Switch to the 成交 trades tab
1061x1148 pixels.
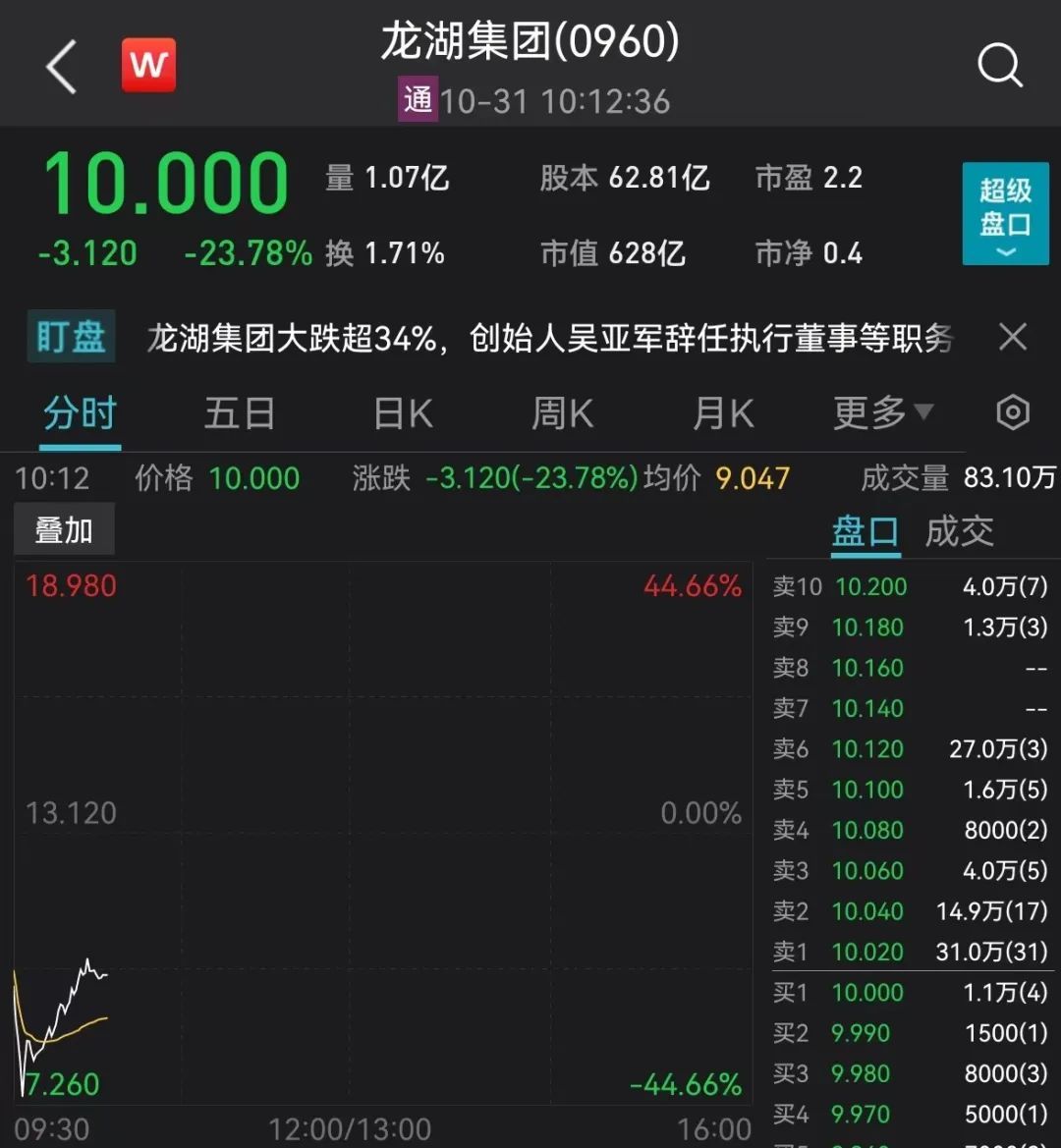coord(959,532)
